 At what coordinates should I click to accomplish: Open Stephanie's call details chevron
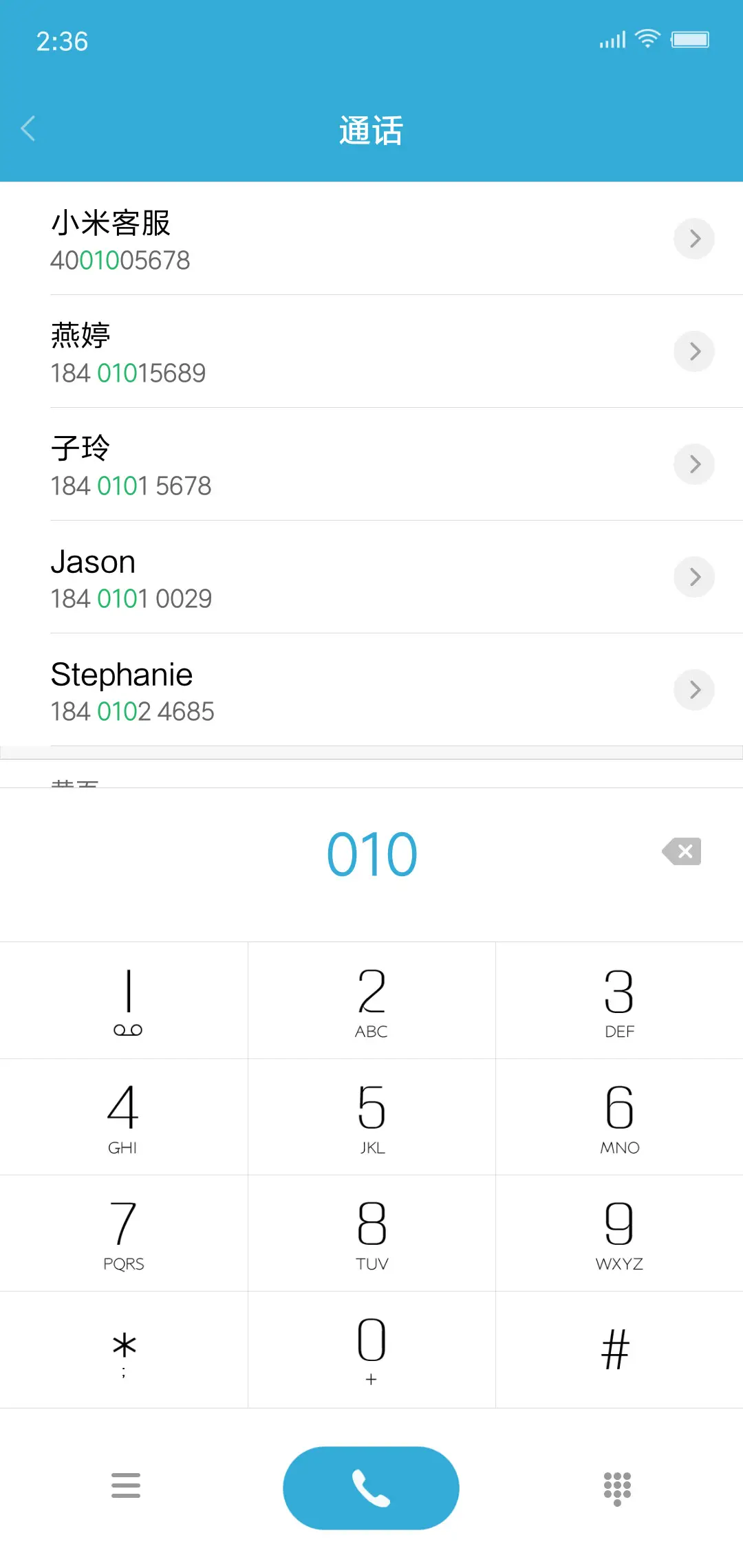(x=694, y=690)
